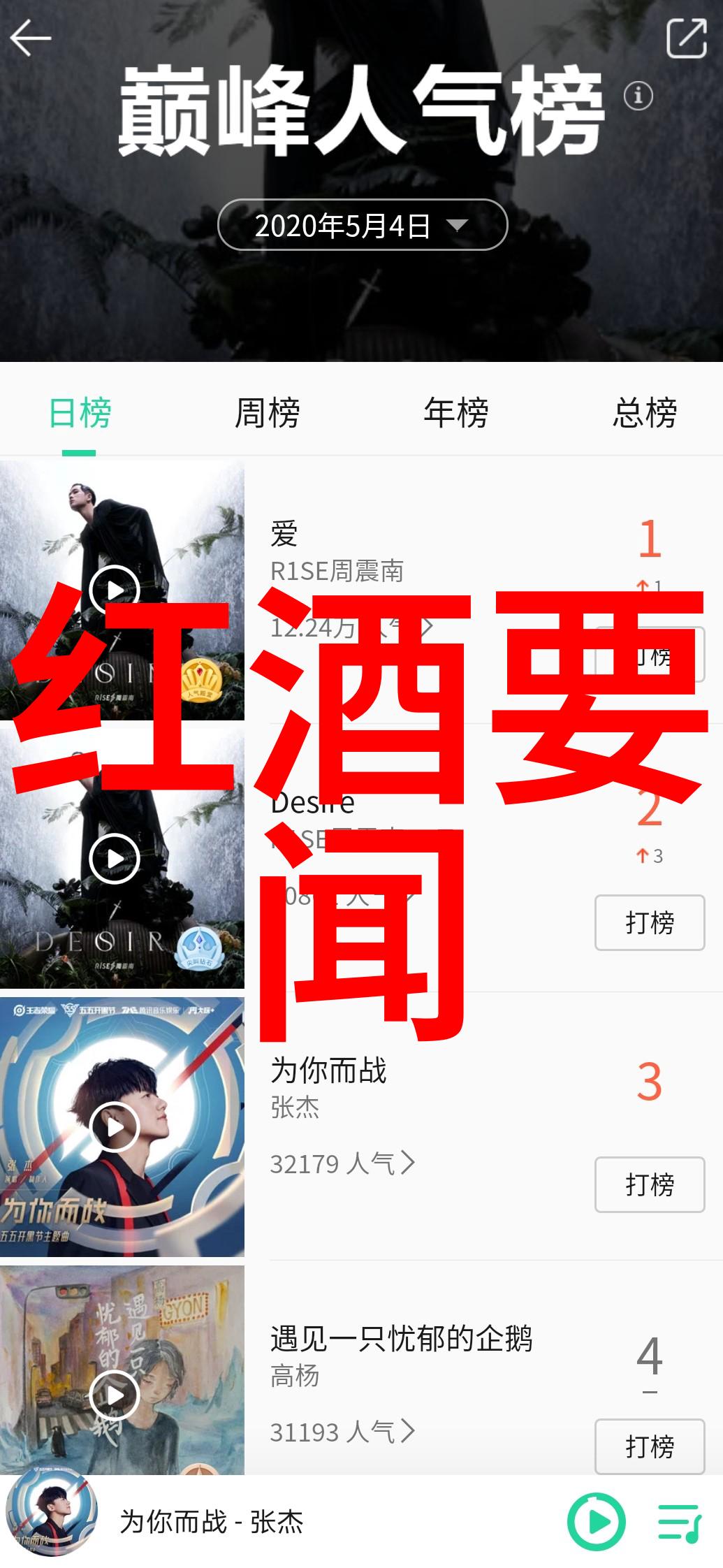Image resolution: width=723 pixels, height=1568 pixels.
Task: Switch to the 年榜 tab
Action: pos(456,413)
